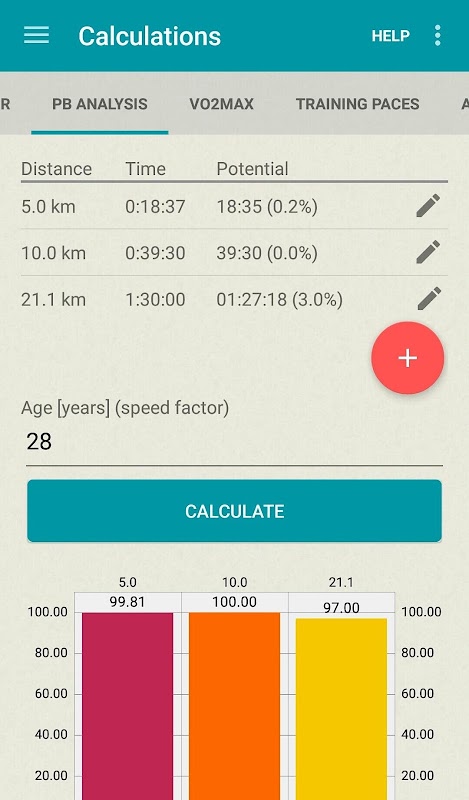Image resolution: width=469 pixels, height=800 pixels.
Task: Open the three-dot overflow menu
Action: click(437, 36)
